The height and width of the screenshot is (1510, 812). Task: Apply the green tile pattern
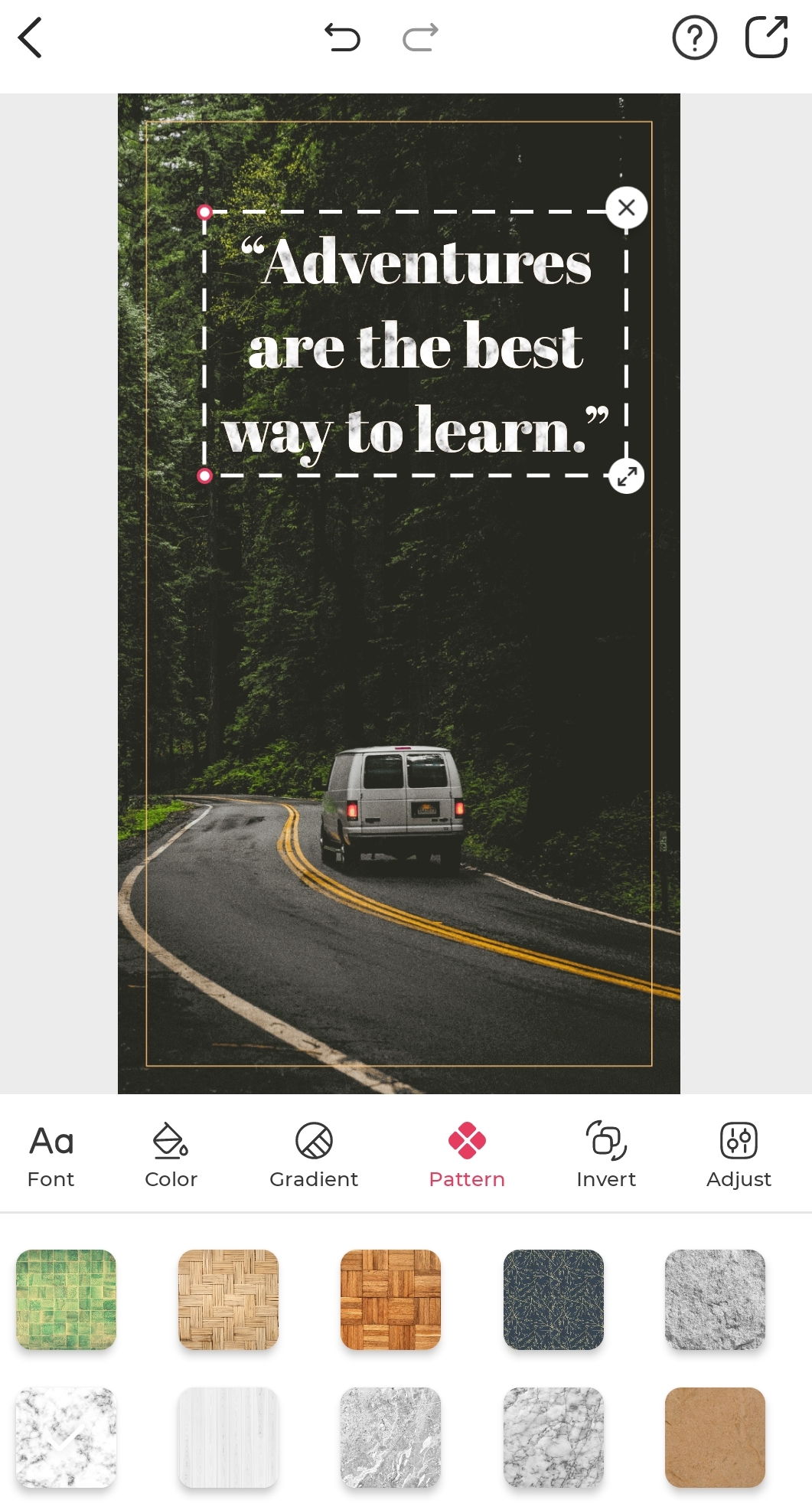(66, 1299)
